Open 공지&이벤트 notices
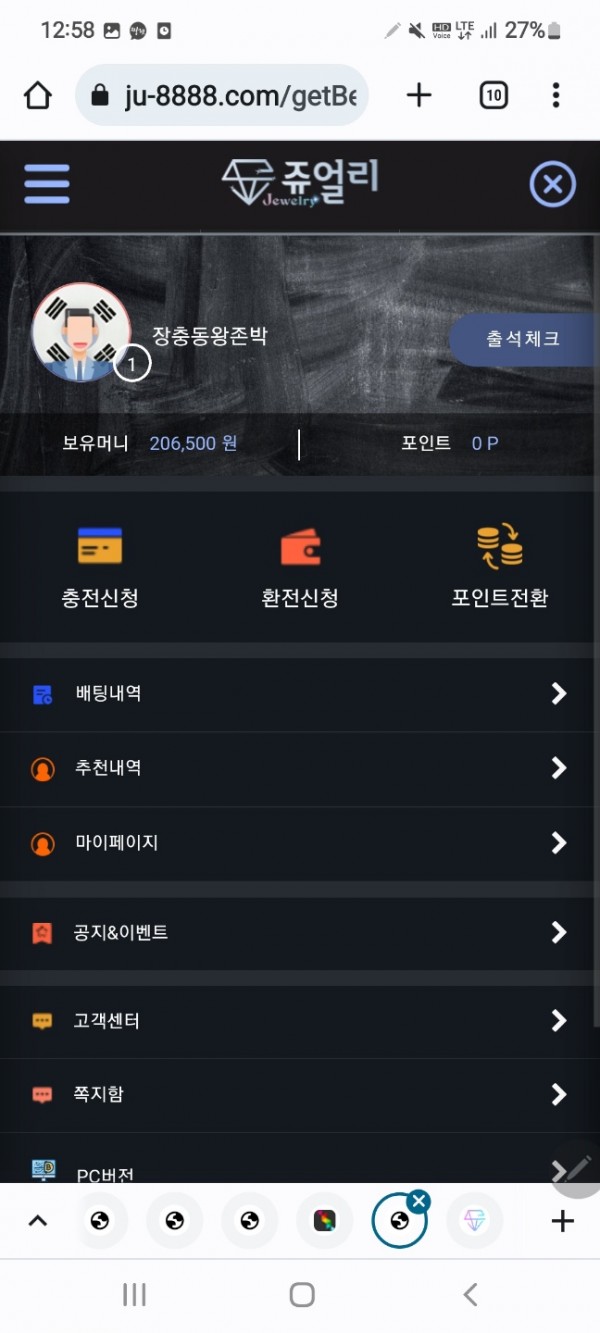600x1333 pixels. [x=300, y=932]
